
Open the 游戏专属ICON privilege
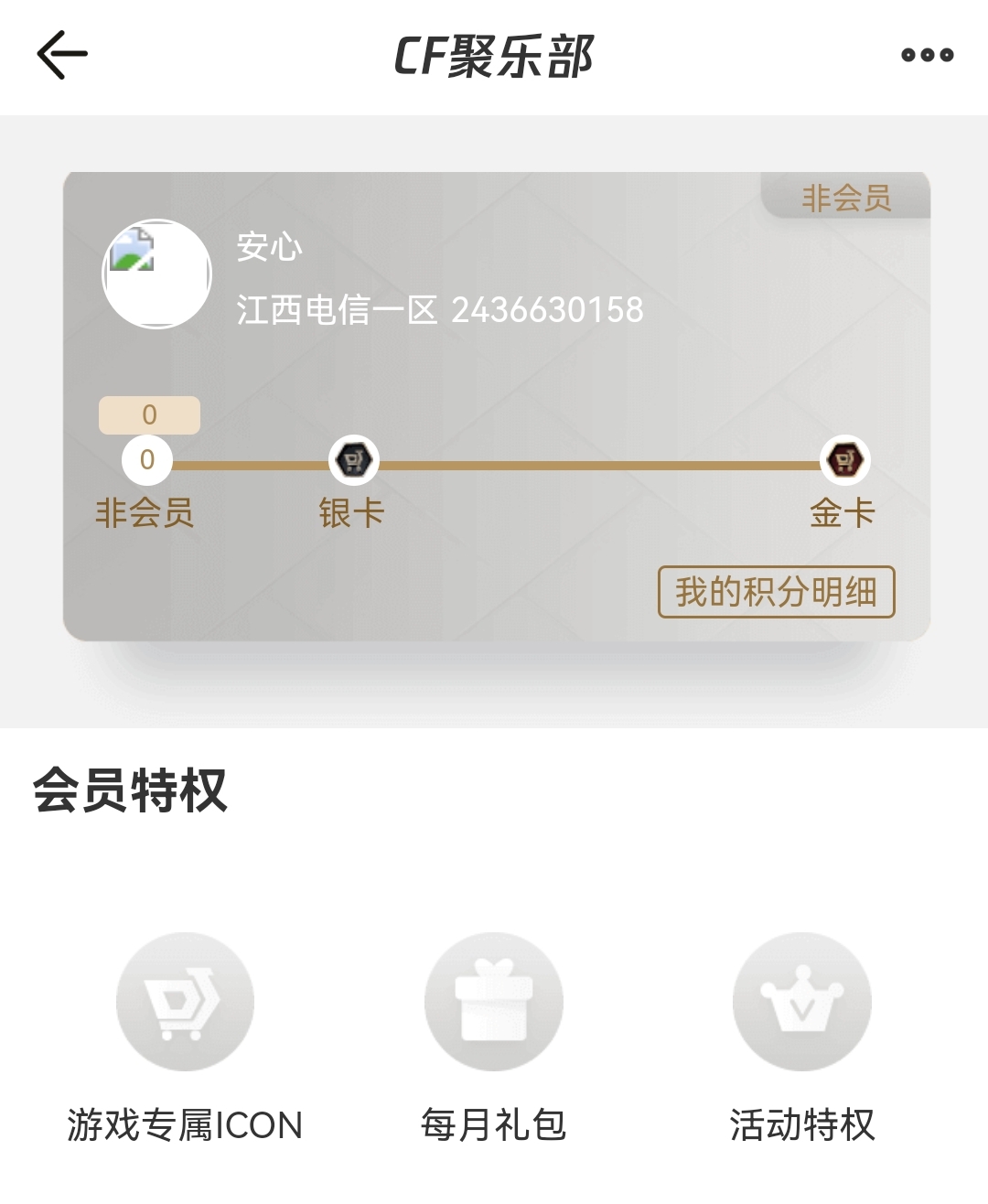click(x=185, y=1002)
